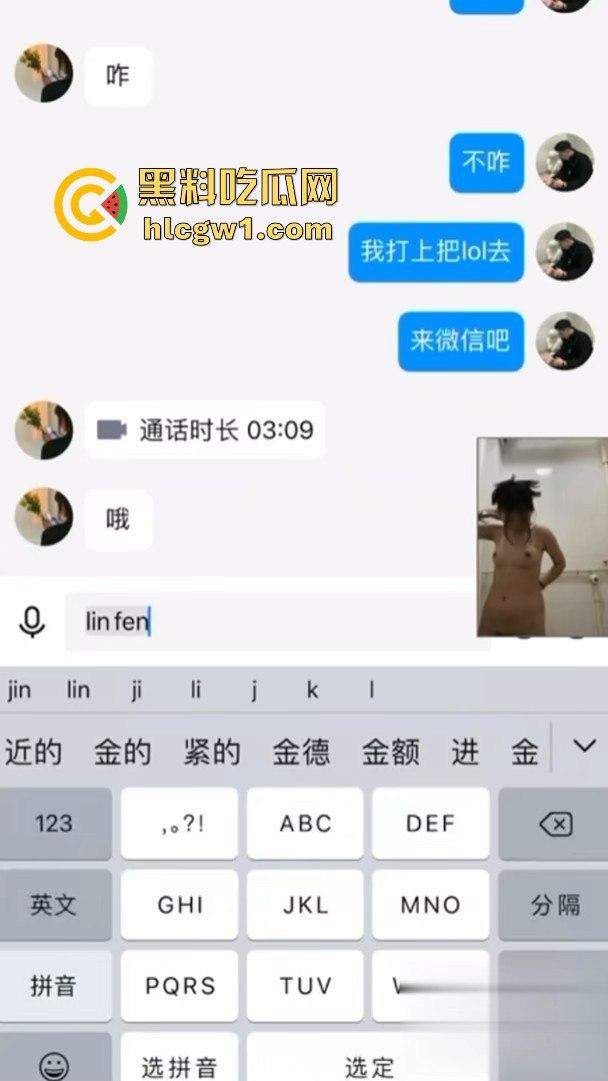Tap the backspace delete key
Image resolution: width=608 pixels, height=1081 pixels.
554,823
